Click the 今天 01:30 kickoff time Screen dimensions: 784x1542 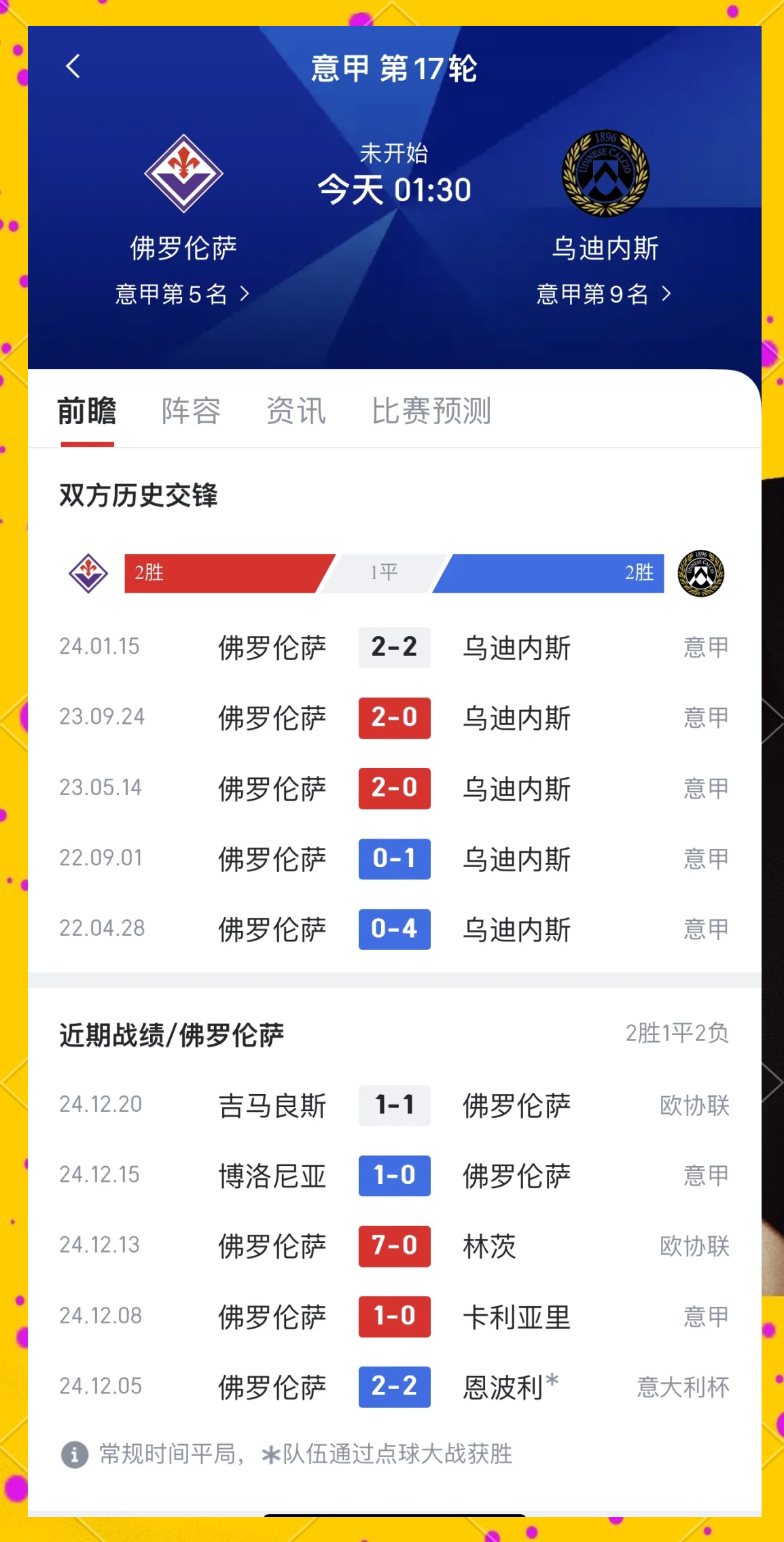[x=394, y=189]
